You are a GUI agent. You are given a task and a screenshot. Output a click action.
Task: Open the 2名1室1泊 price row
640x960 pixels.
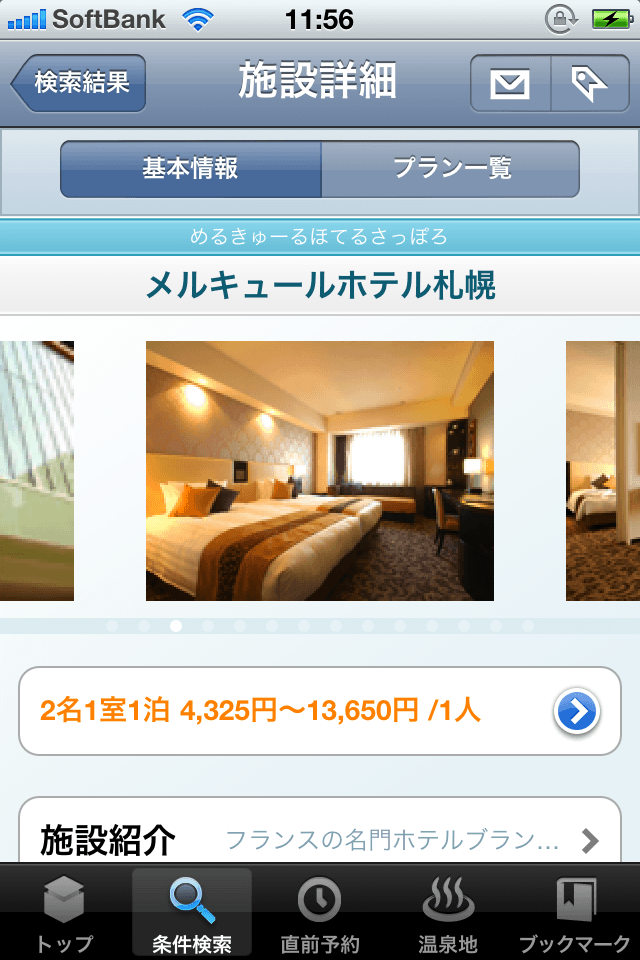320,711
